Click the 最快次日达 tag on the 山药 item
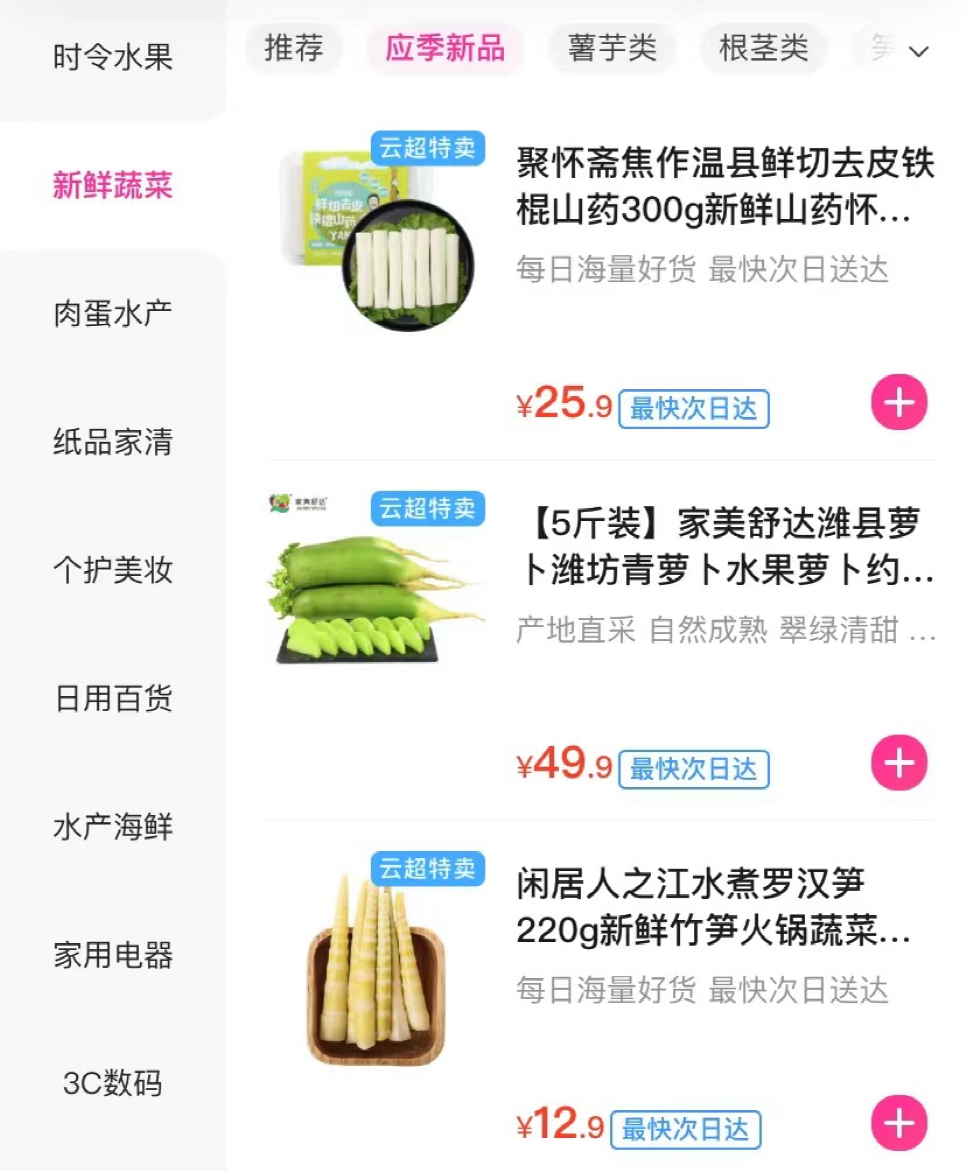 pyautogui.click(x=694, y=408)
